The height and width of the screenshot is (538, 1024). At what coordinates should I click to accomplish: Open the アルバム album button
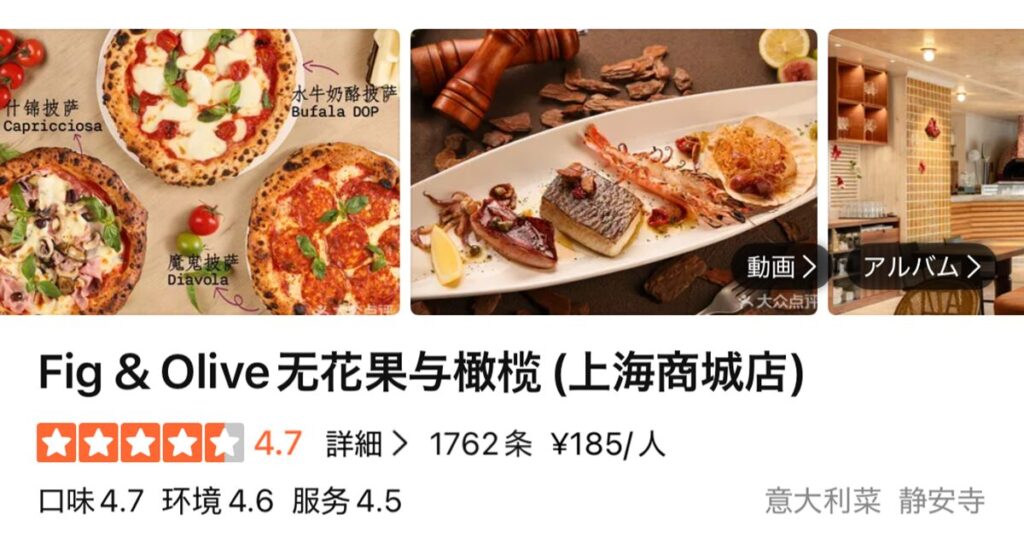(x=921, y=267)
